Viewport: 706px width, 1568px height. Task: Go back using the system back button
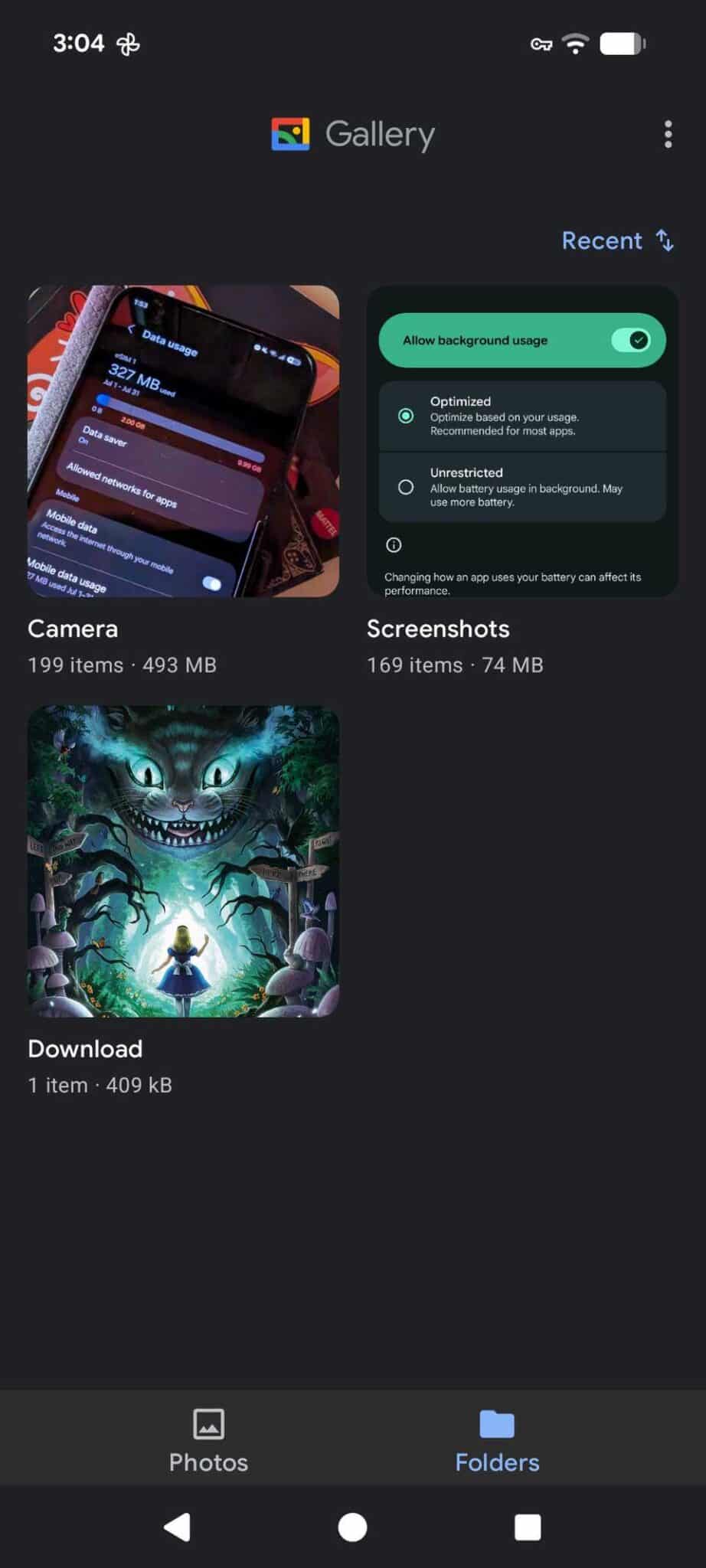(178, 1527)
